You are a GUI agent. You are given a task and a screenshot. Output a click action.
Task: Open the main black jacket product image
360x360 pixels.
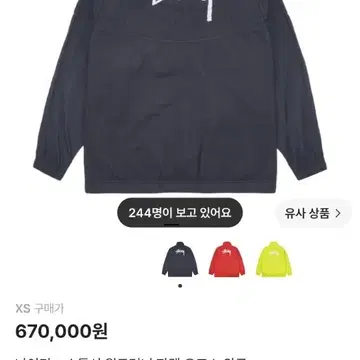pos(180,97)
